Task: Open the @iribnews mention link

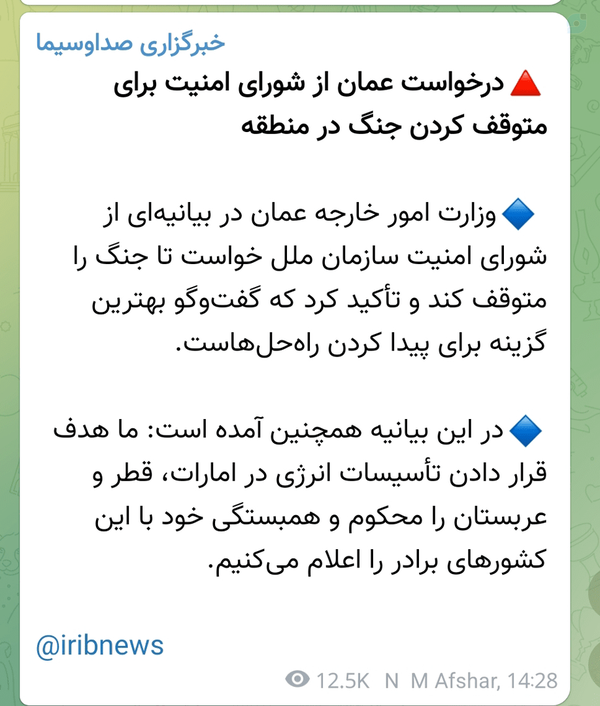Action: point(99,646)
